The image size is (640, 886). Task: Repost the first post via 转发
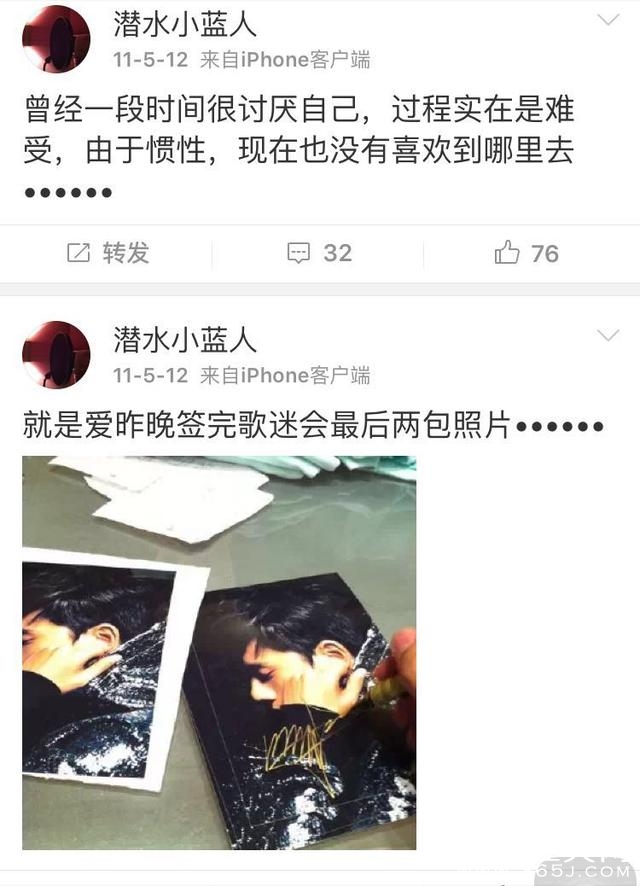[107, 253]
